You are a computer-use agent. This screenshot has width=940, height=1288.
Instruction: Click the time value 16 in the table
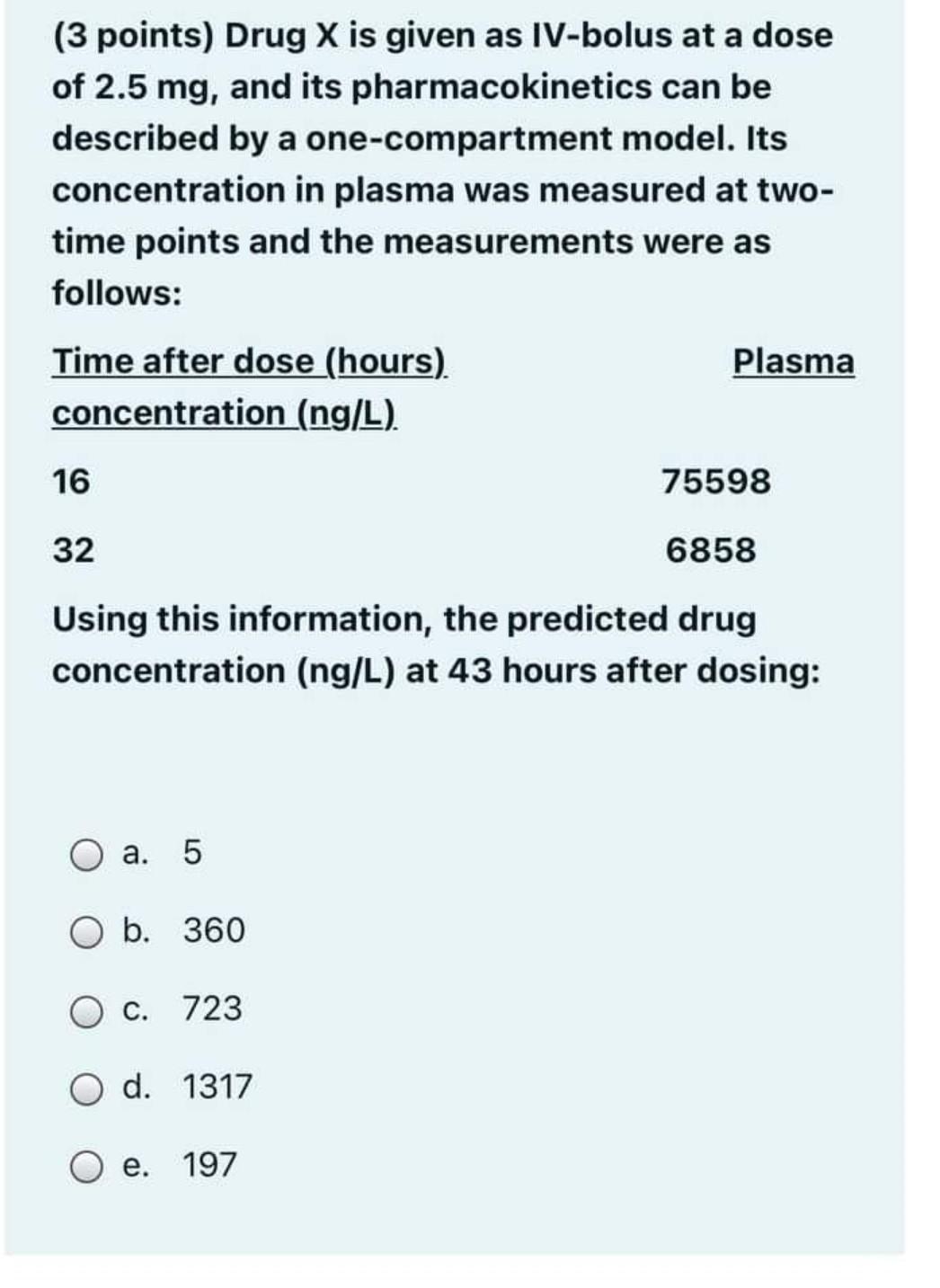pos(69,481)
